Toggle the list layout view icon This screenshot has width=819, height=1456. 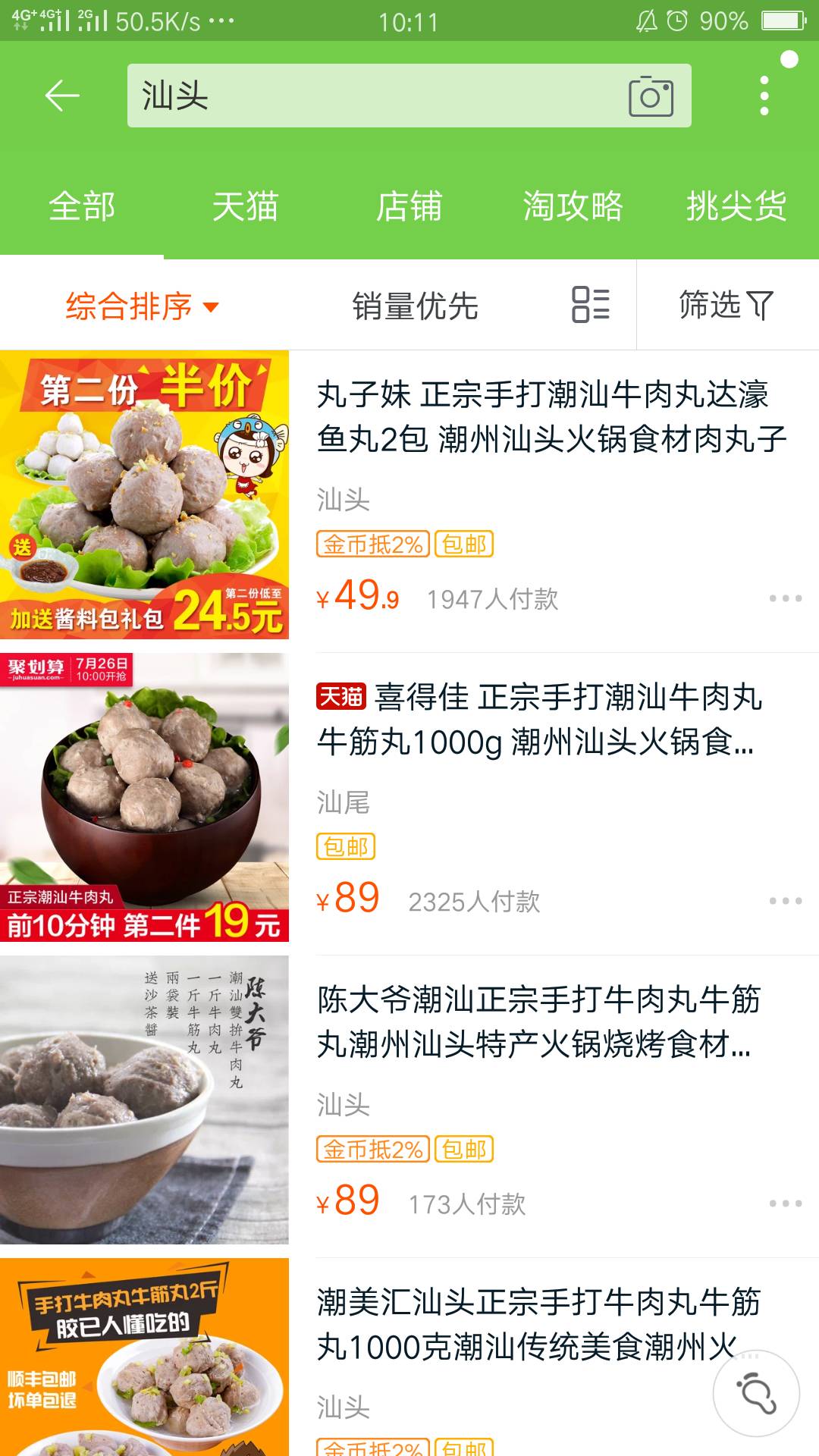[591, 305]
